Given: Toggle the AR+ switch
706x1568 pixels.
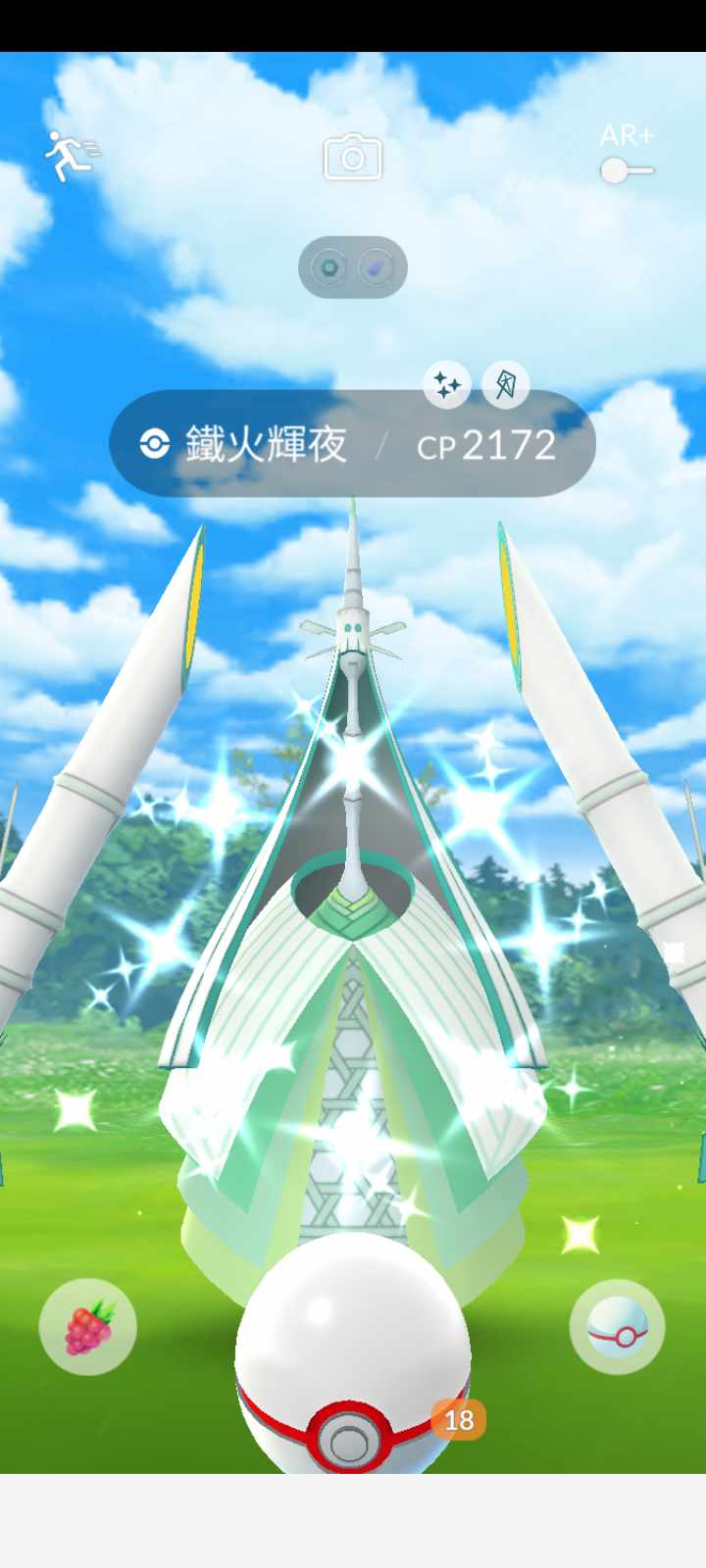Looking at the screenshot, I should [x=626, y=171].
